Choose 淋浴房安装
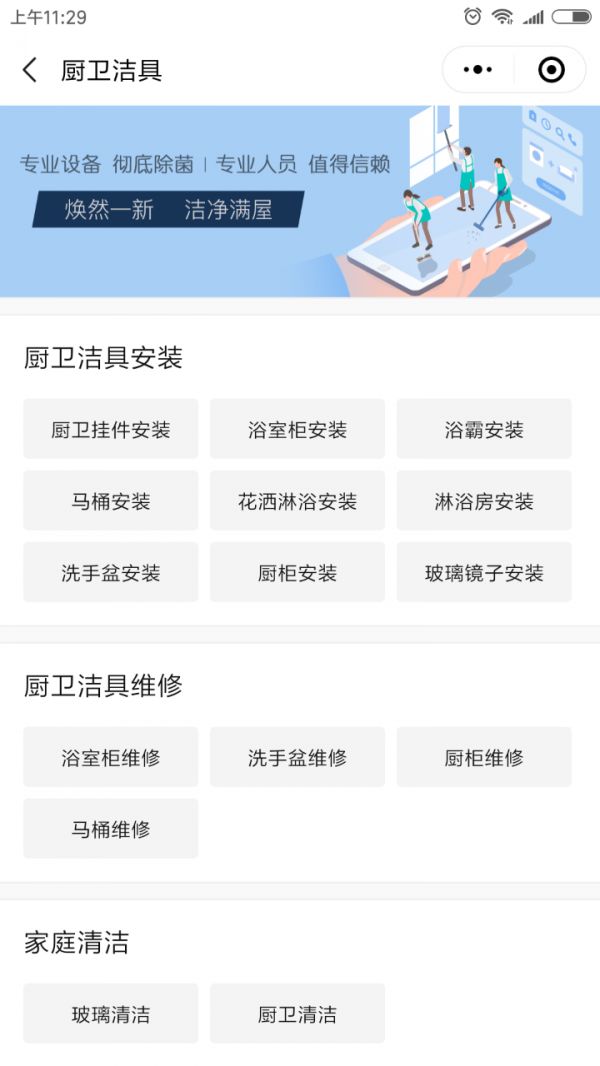 [484, 502]
